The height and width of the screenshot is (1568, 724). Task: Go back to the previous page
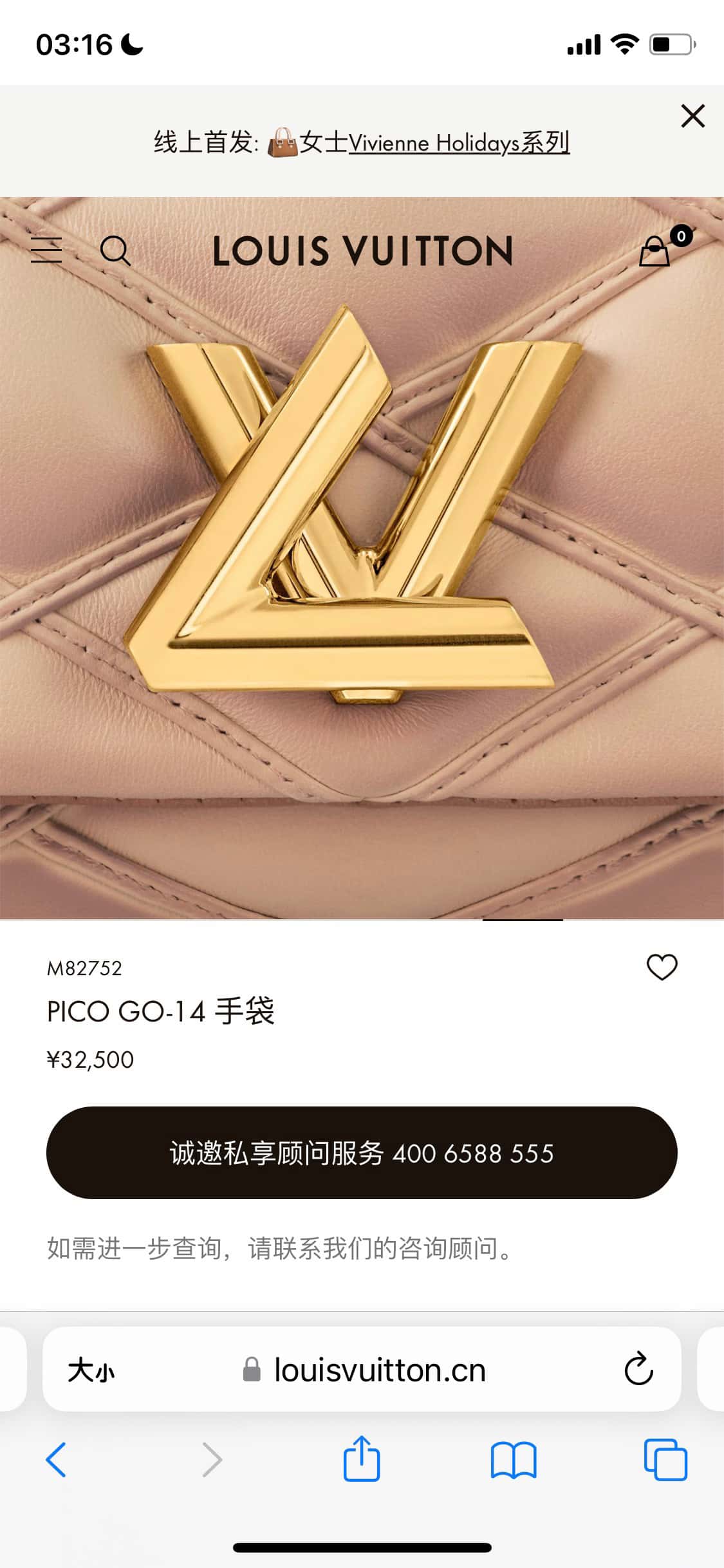click(56, 1459)
